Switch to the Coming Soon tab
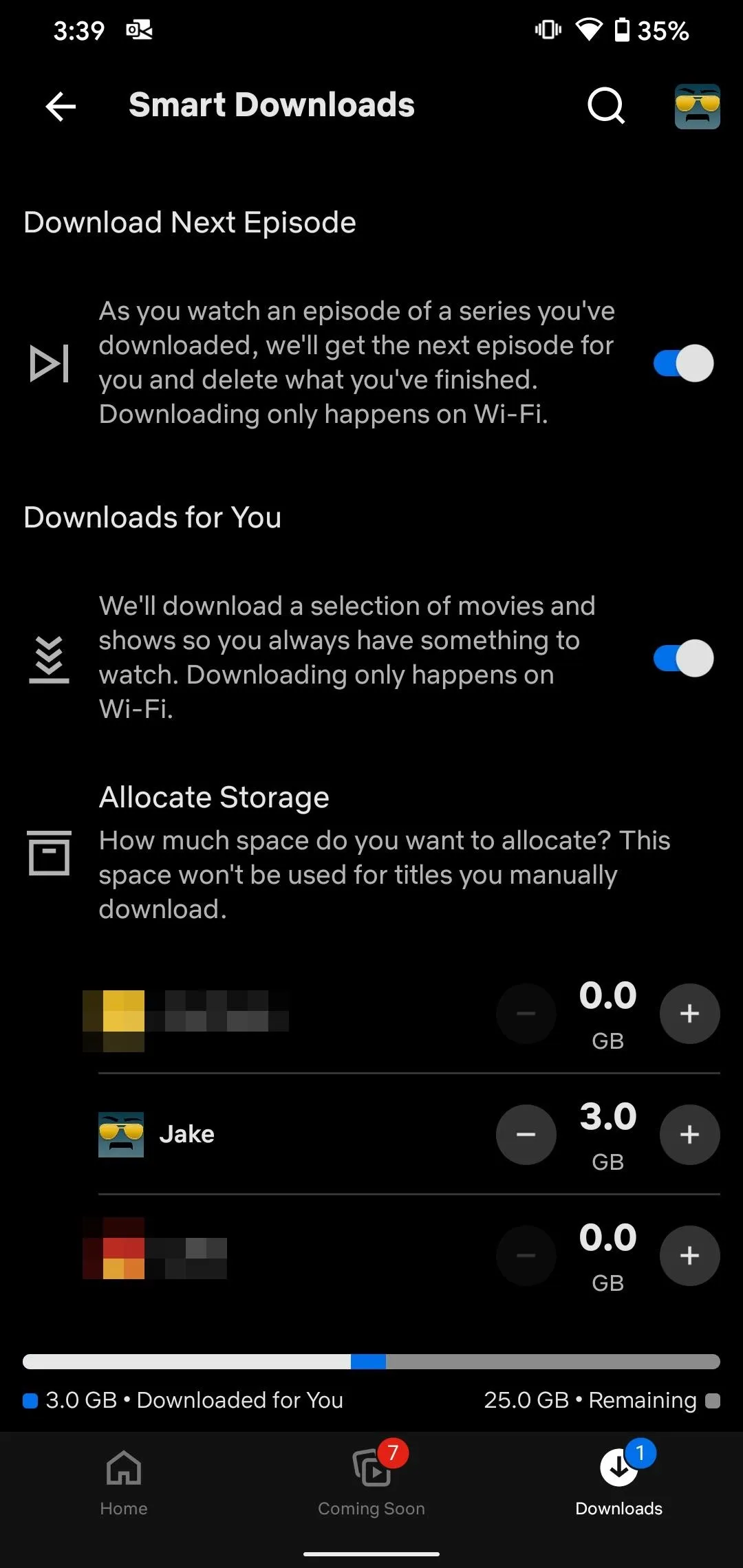Viewport: 743px width, 1568px height. click(x=371, y=1483)
